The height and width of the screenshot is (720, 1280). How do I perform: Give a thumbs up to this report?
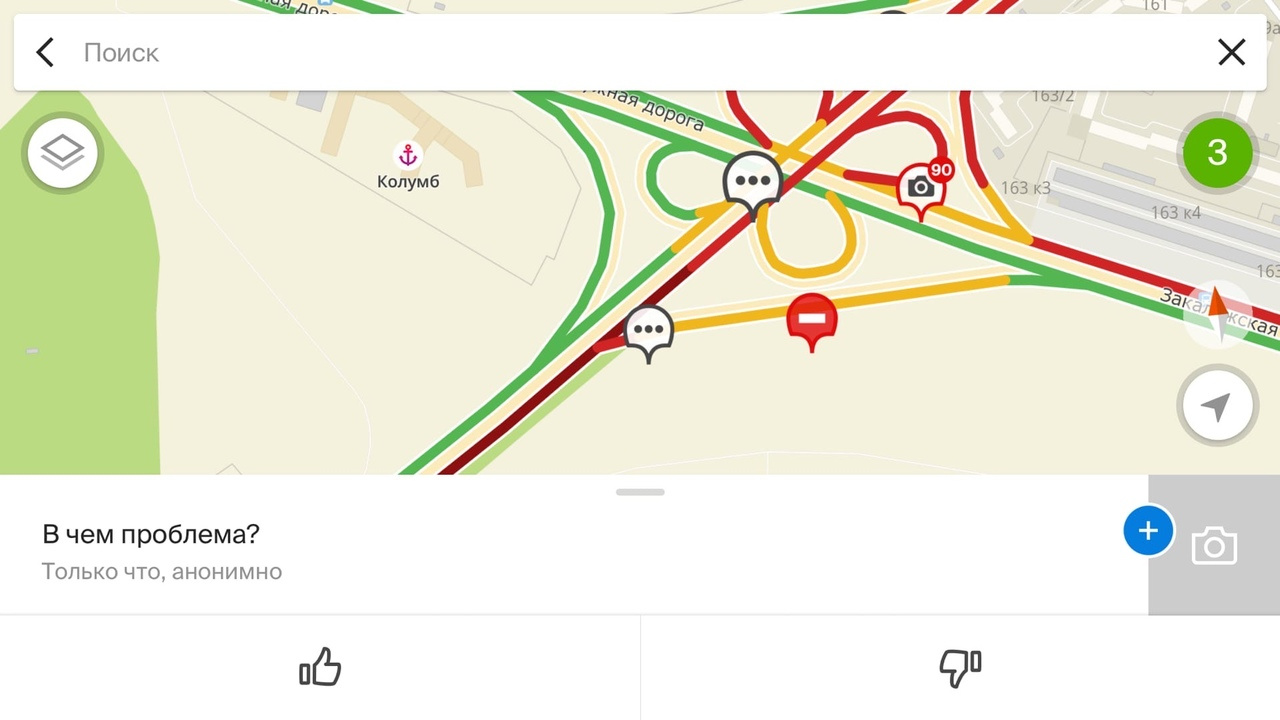tap(320, 667)
